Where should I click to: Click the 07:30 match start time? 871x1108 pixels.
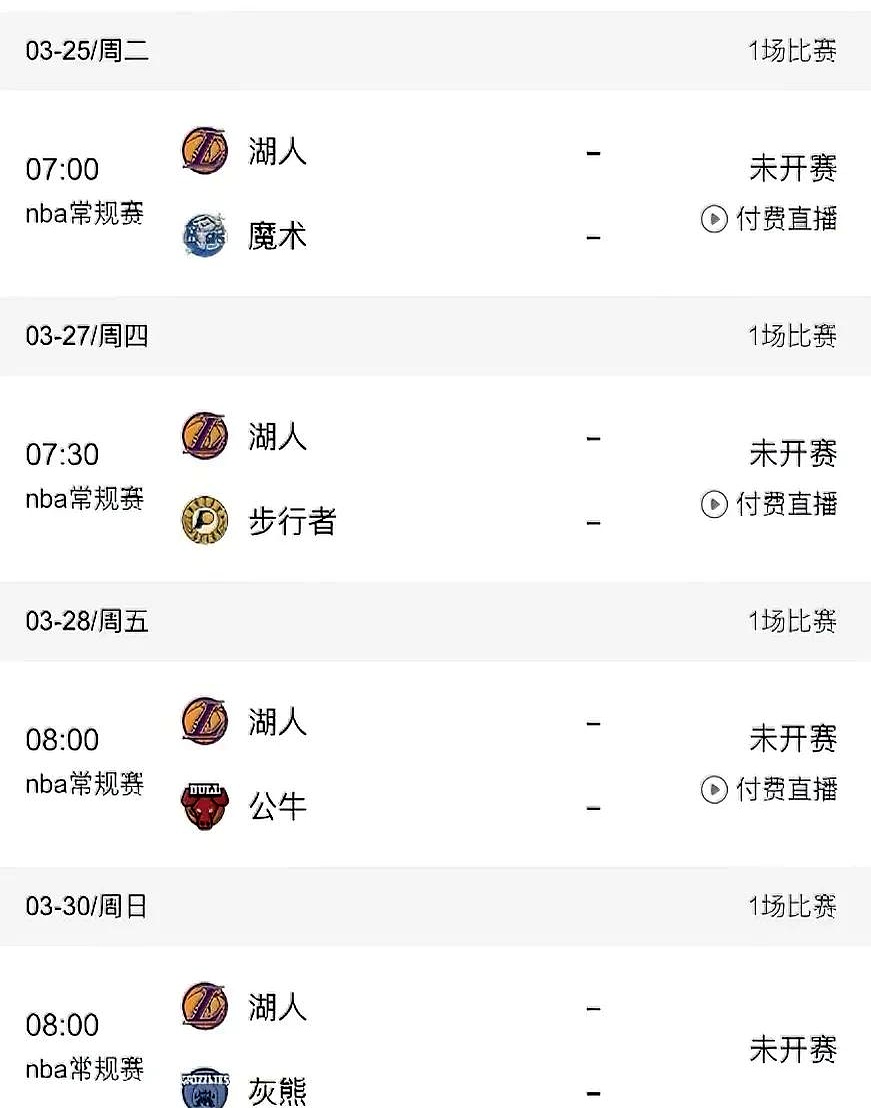pos(61,455)
